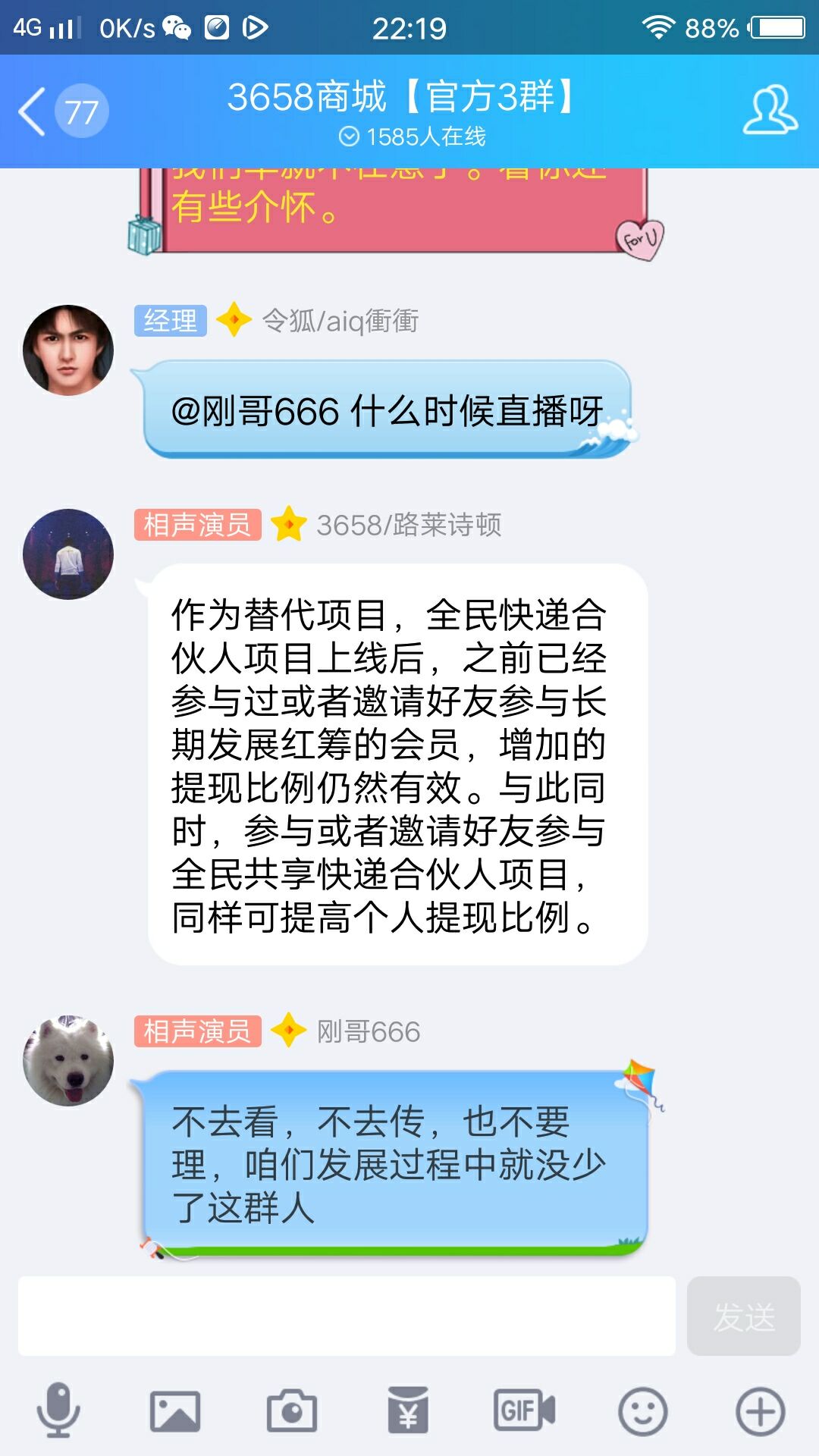Viewport: 819px width, 1456px height.
Task: Tap the 发送 send button
Action: 743,1316
